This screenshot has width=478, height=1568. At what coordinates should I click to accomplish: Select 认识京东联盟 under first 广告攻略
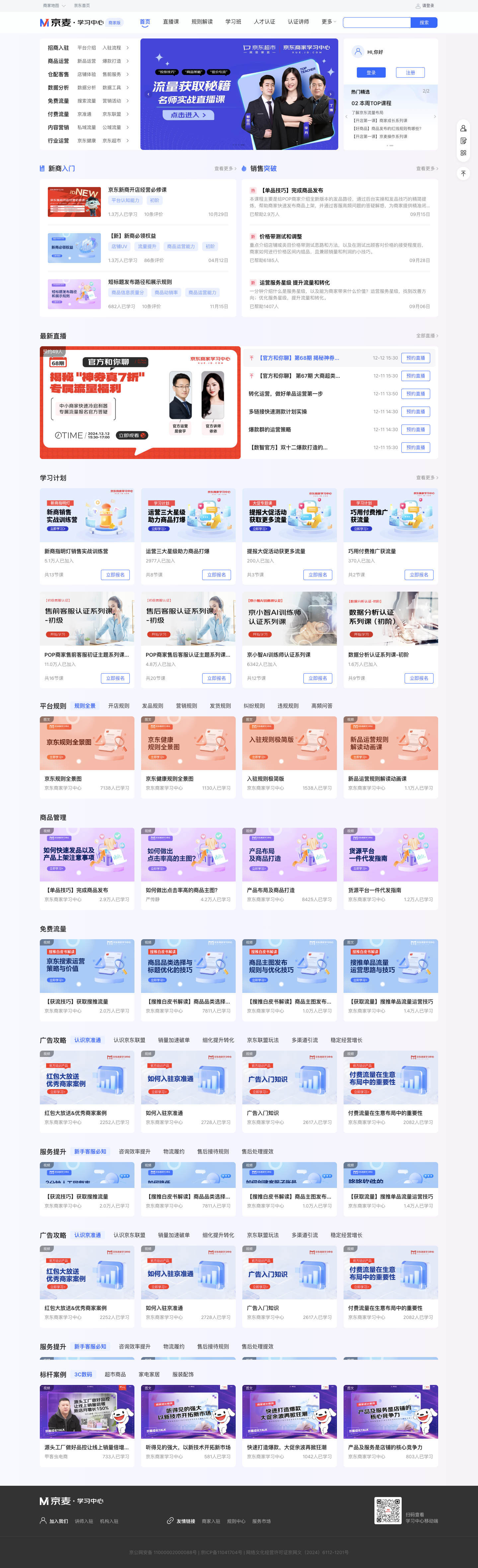[x=129, y=1040]
